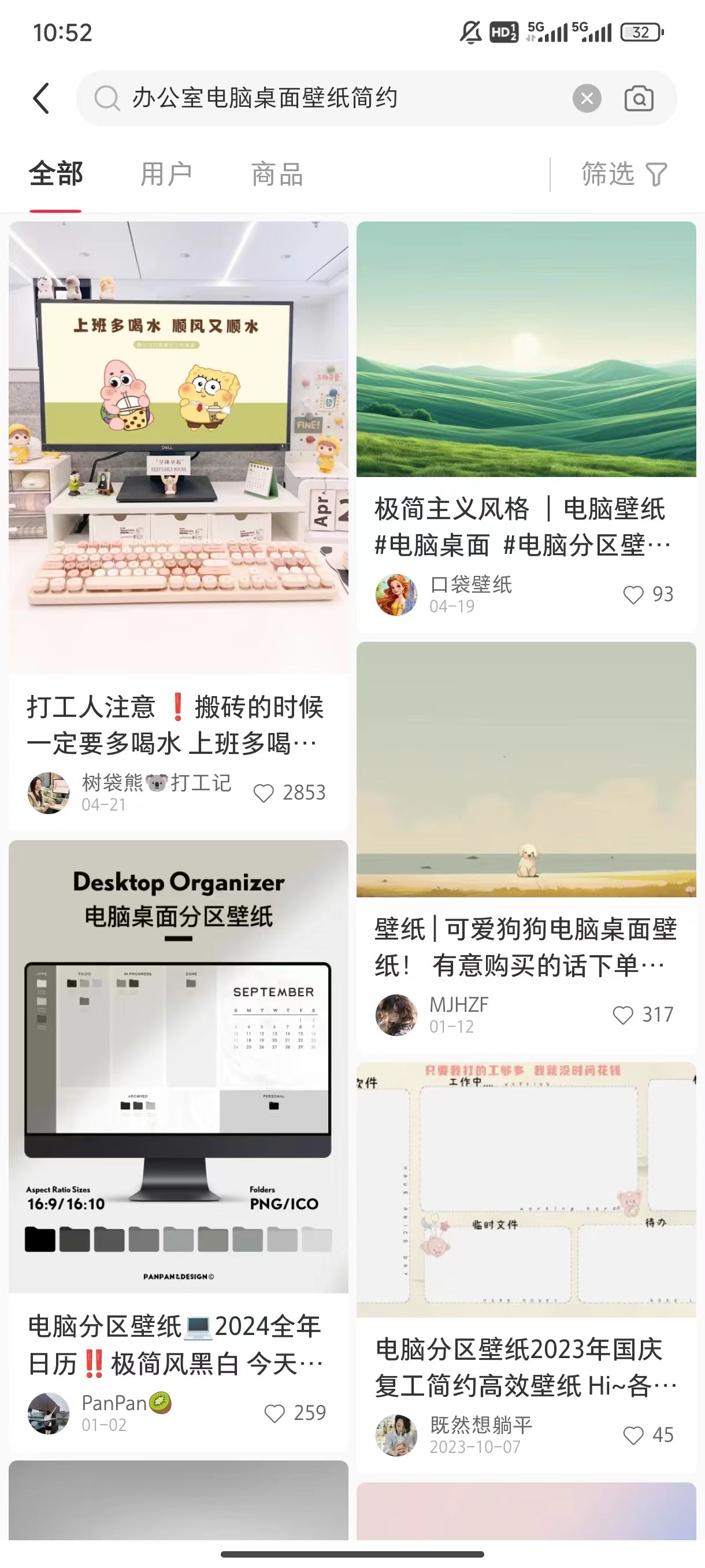Tap the heart icon showing 93 likes
This screenshot has width=705, height=1568.
pos(633,595)
